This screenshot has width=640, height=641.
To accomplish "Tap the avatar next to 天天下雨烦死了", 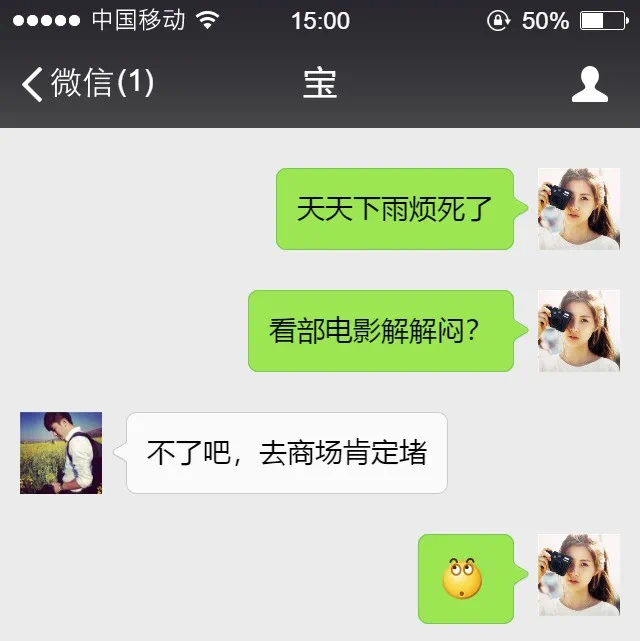I will coord(579,209).
